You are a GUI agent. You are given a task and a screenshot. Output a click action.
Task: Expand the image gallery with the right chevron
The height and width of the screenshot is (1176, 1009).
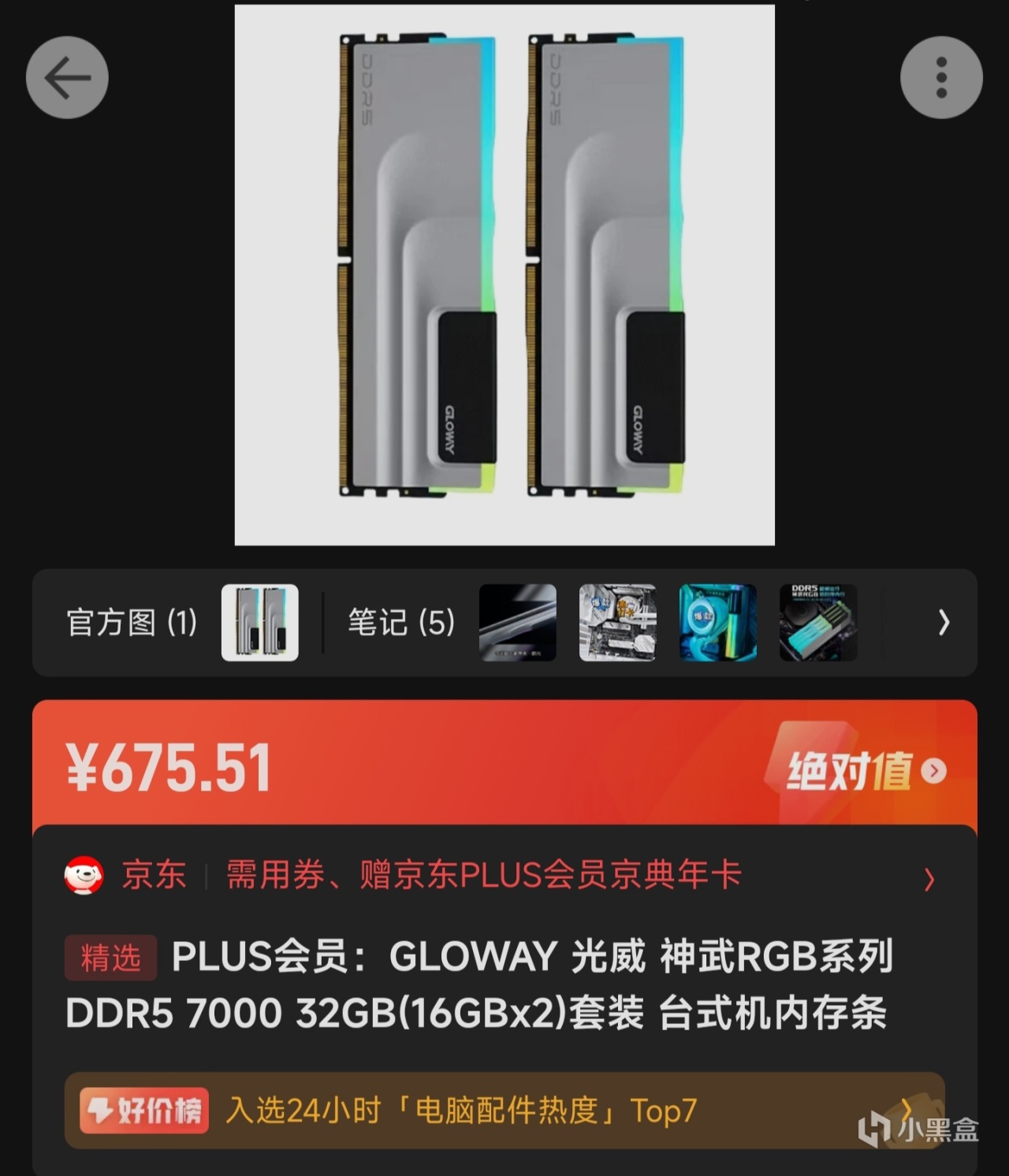tap(944, 623)
